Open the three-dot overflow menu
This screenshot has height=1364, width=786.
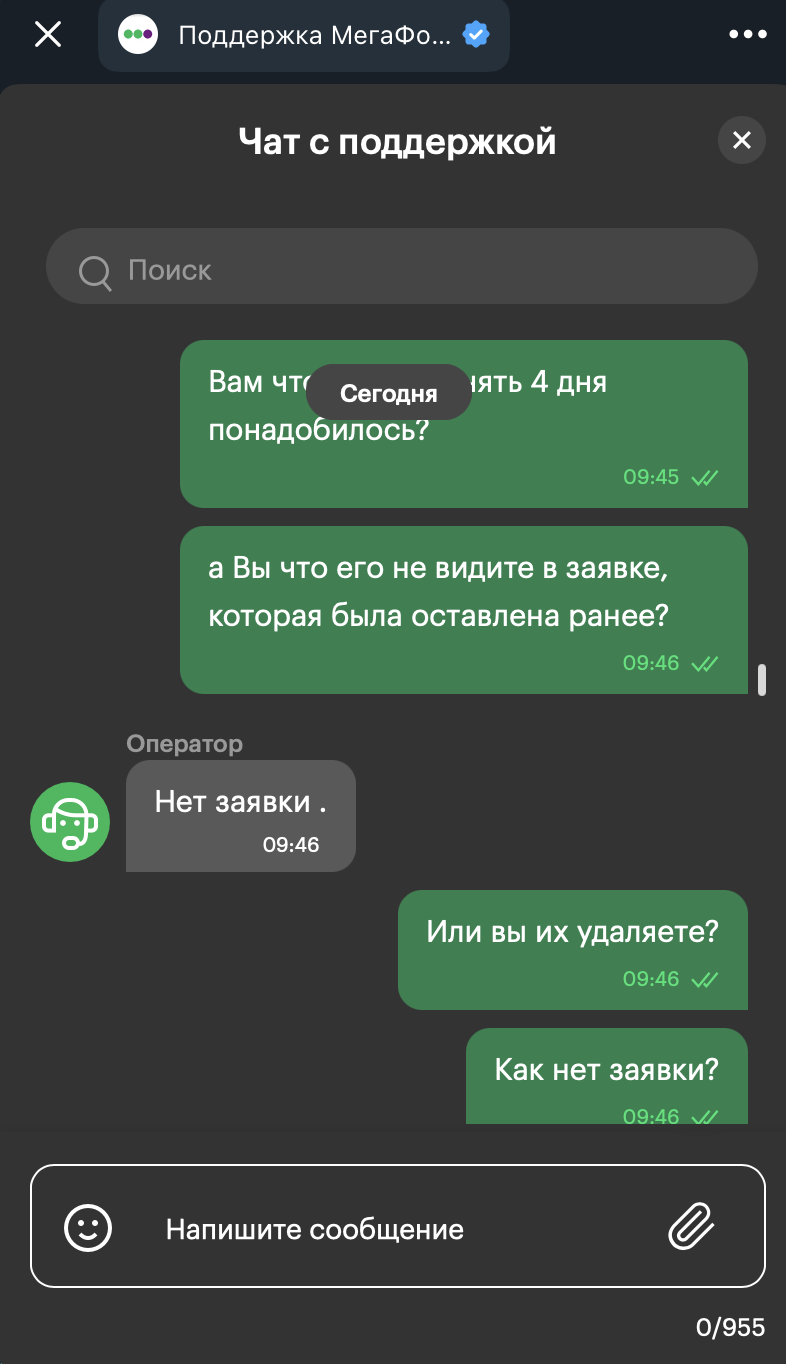[x=747, y=35]
